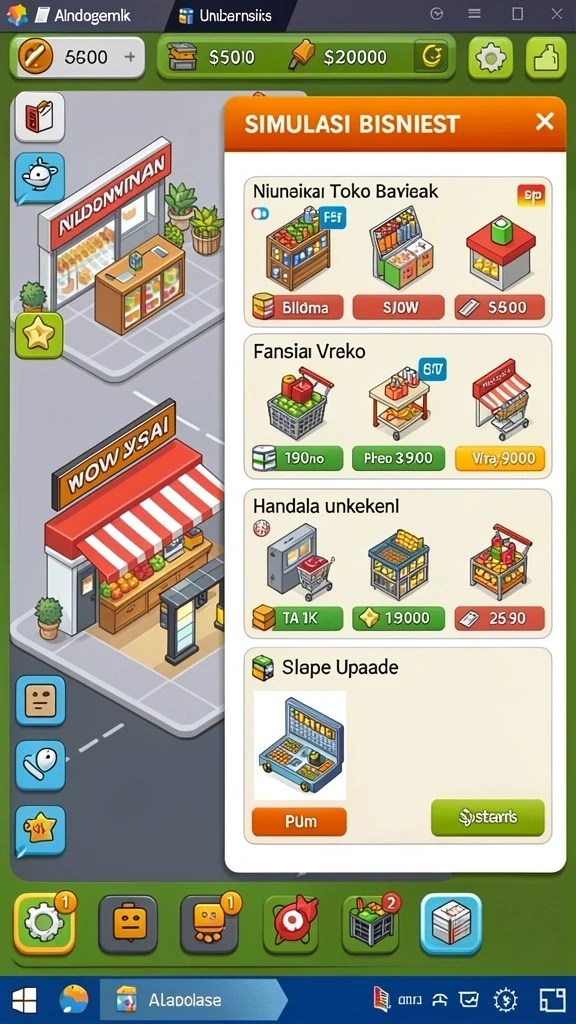Buy the Vira 9000 striped cart

(500, 458)
